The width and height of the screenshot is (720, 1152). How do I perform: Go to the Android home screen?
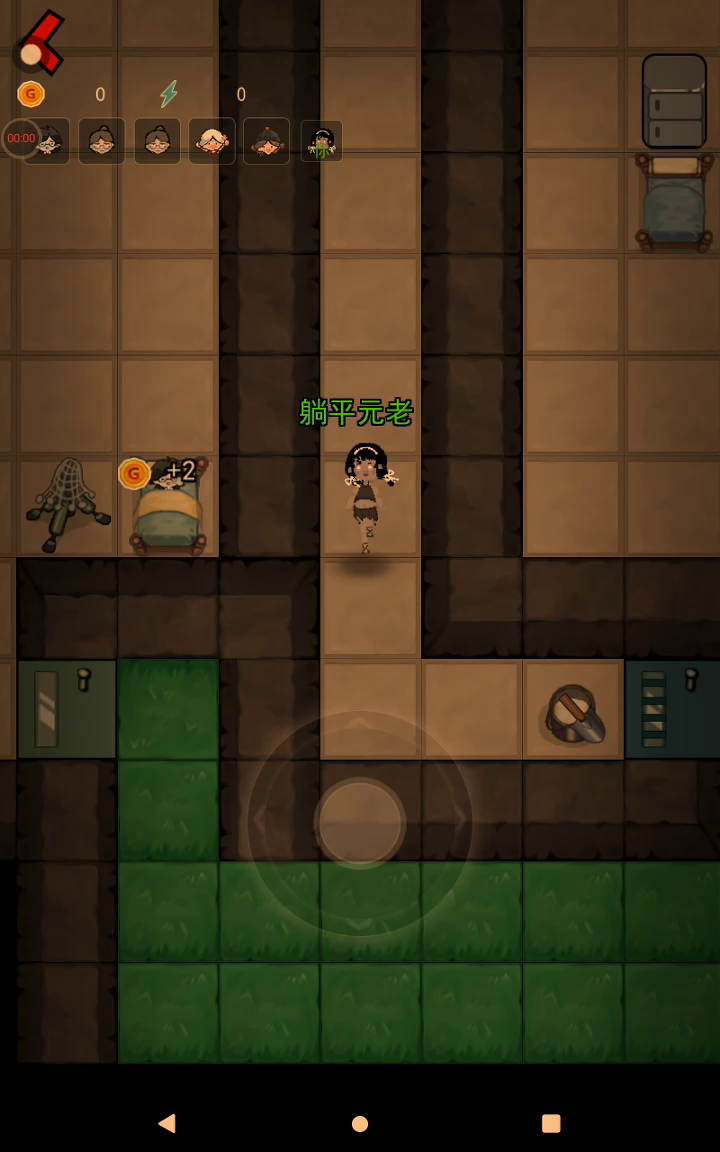(360, 1123)
